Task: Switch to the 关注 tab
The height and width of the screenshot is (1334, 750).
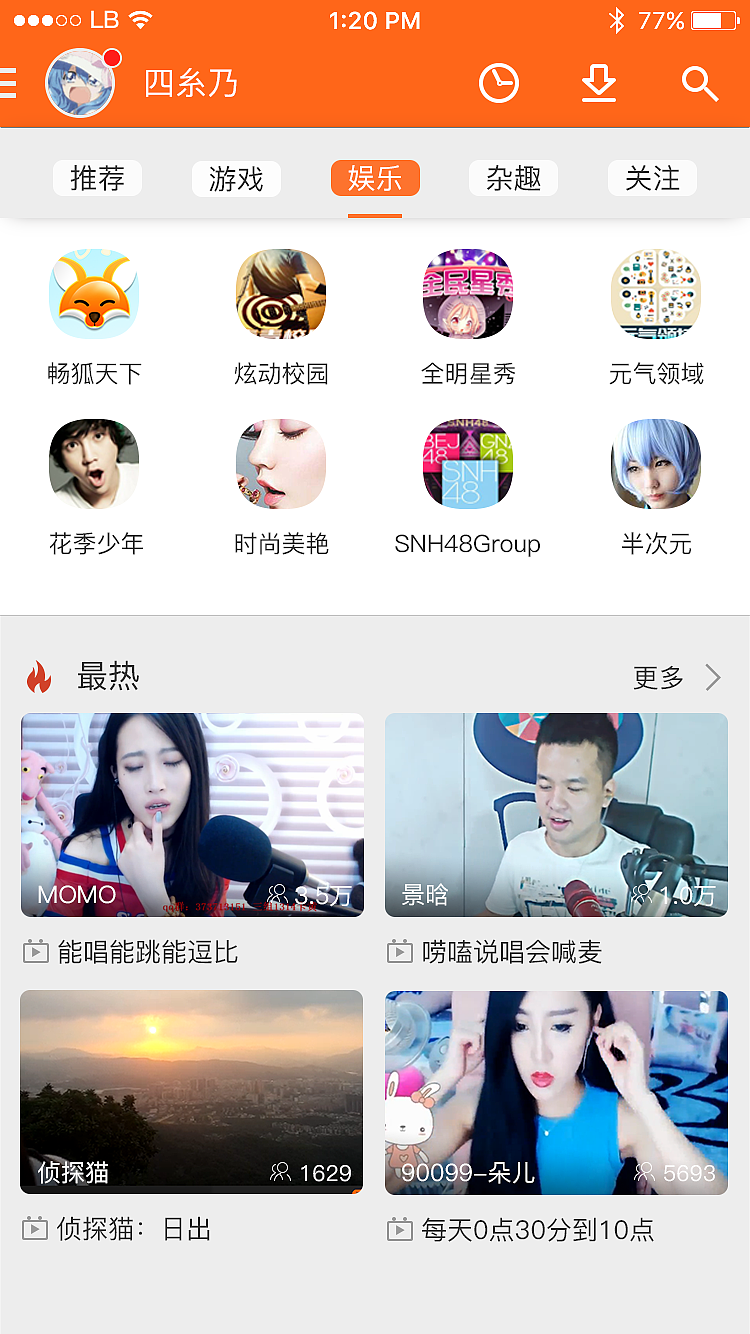Action: 652,178
